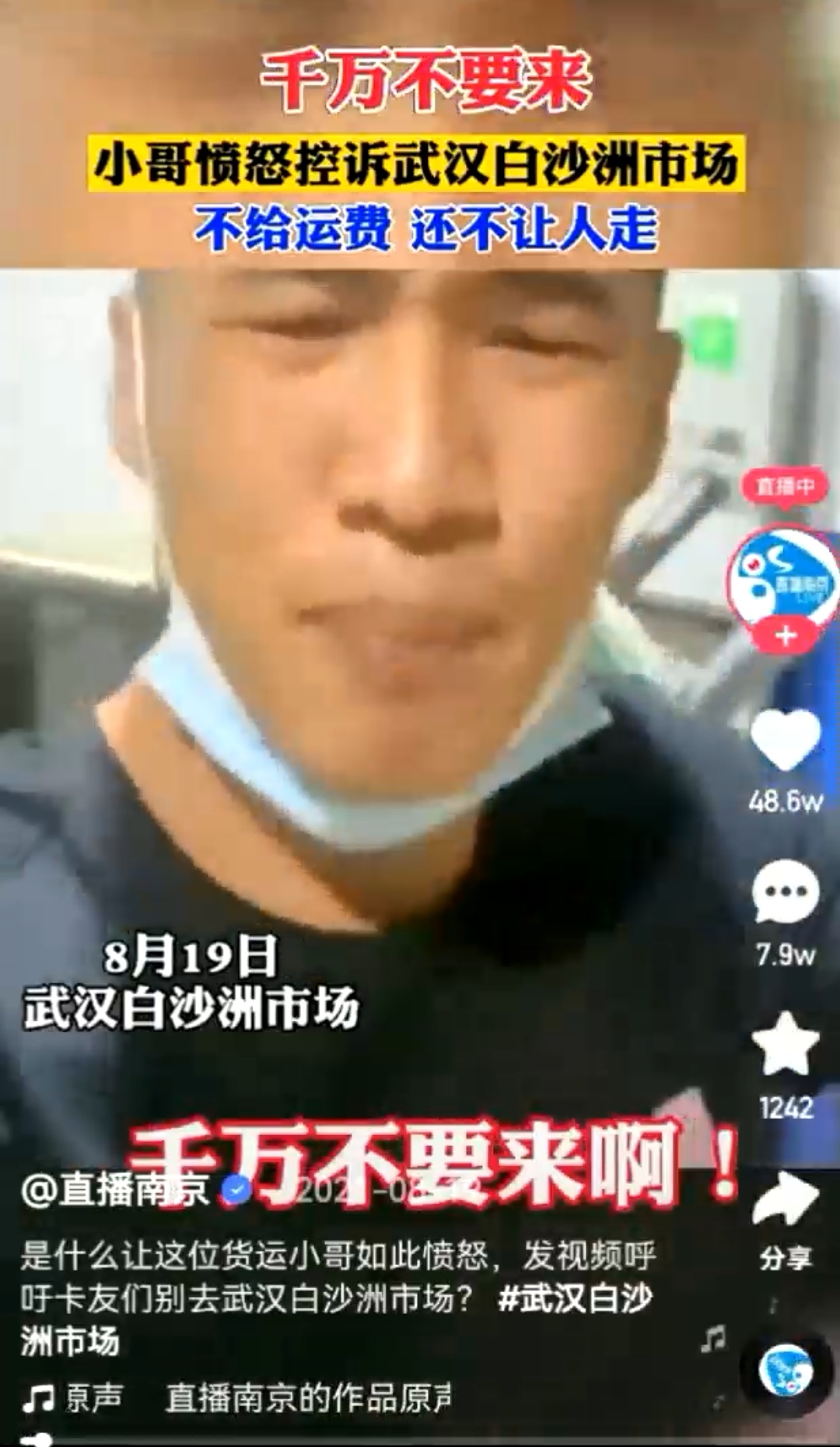Open the spinning music disc
The image size is (840, 1447).
point(786,1372)
